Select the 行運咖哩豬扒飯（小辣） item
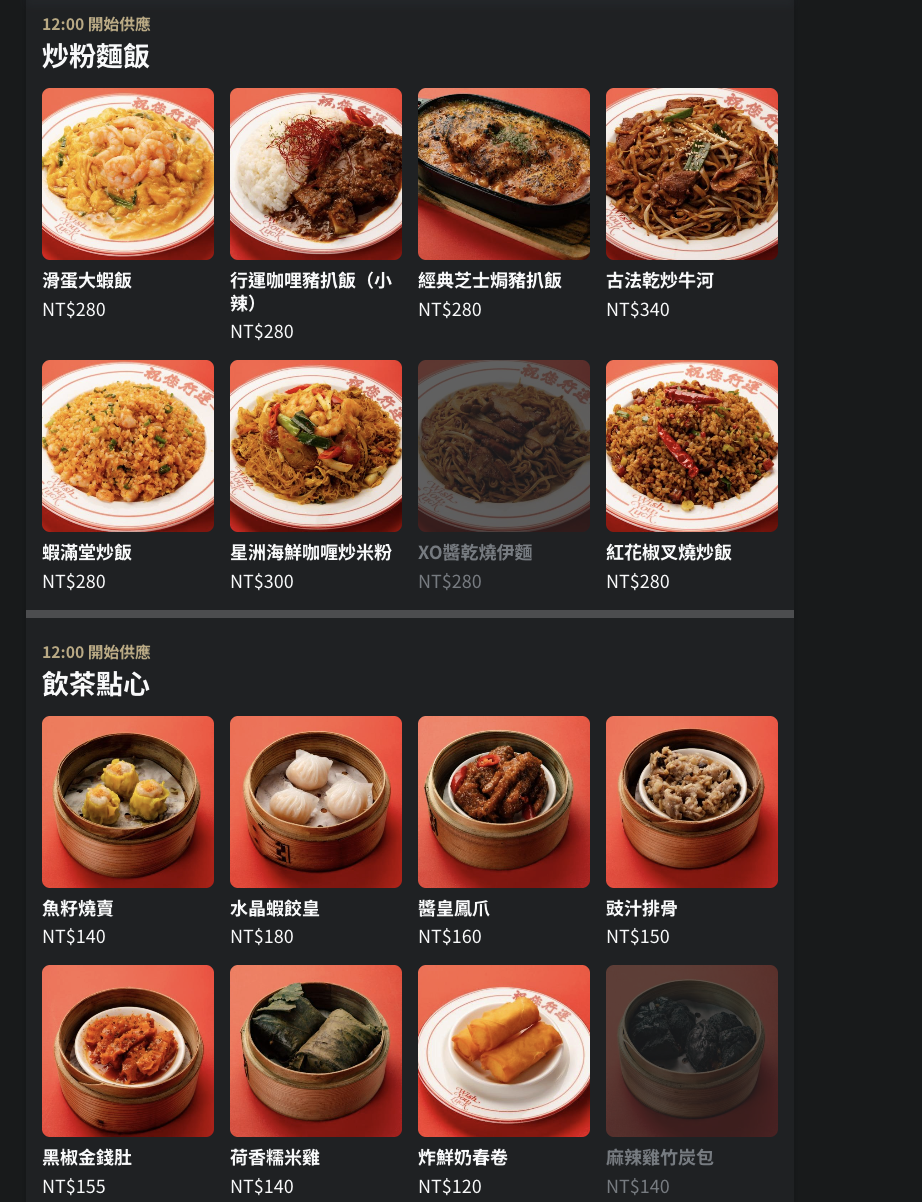Image resolution: width=922 pixels, height=1202 pixels. tap(315, 173)
